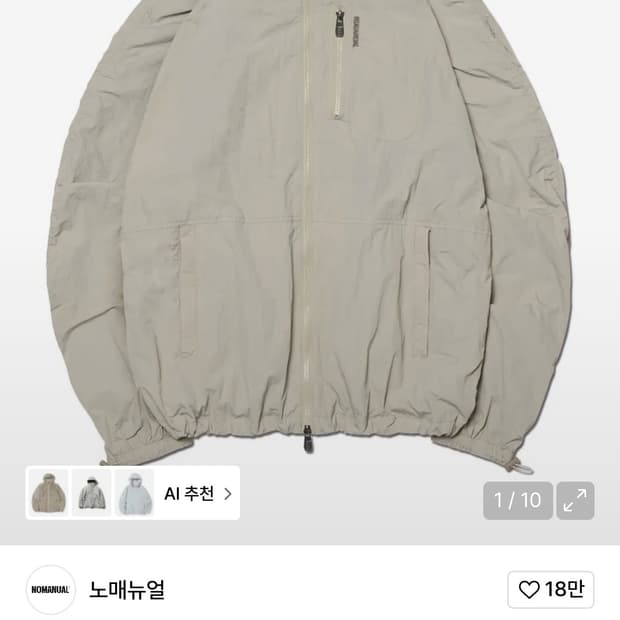Open the AI 추천 recommendations

coord(198,493)
